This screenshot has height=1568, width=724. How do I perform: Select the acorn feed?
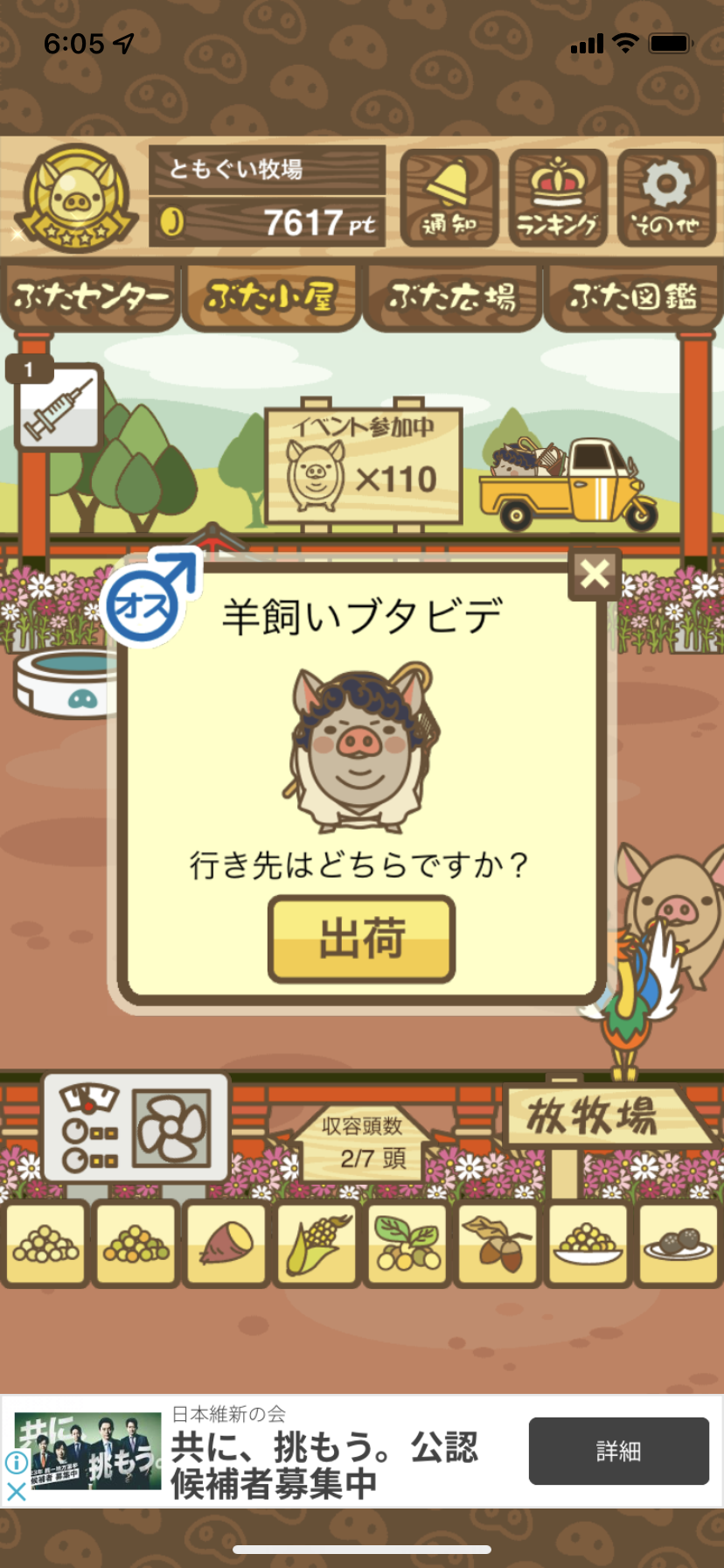pyautogui.click(x=498, y=1243)
